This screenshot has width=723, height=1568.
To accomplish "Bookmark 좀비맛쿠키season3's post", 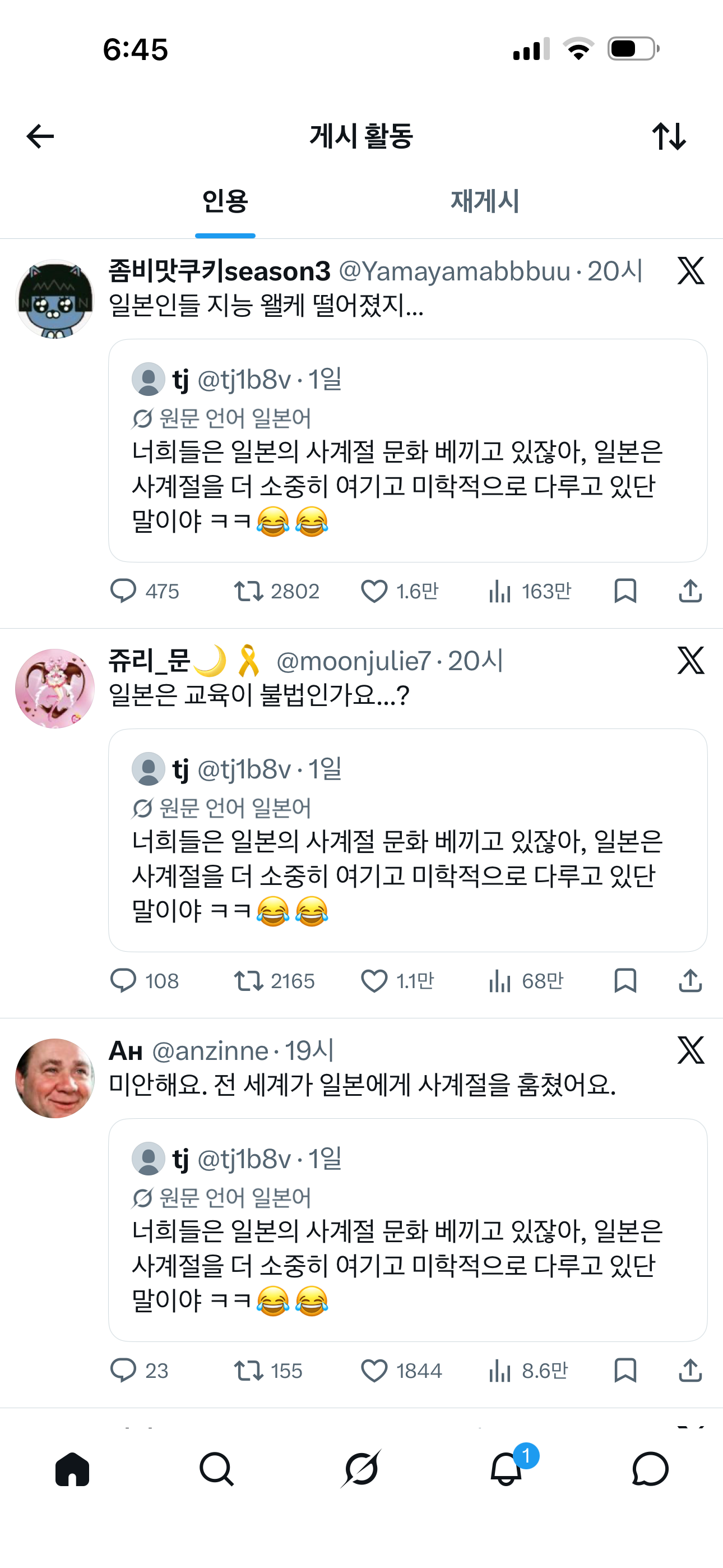I will click(x=625, y=591).
